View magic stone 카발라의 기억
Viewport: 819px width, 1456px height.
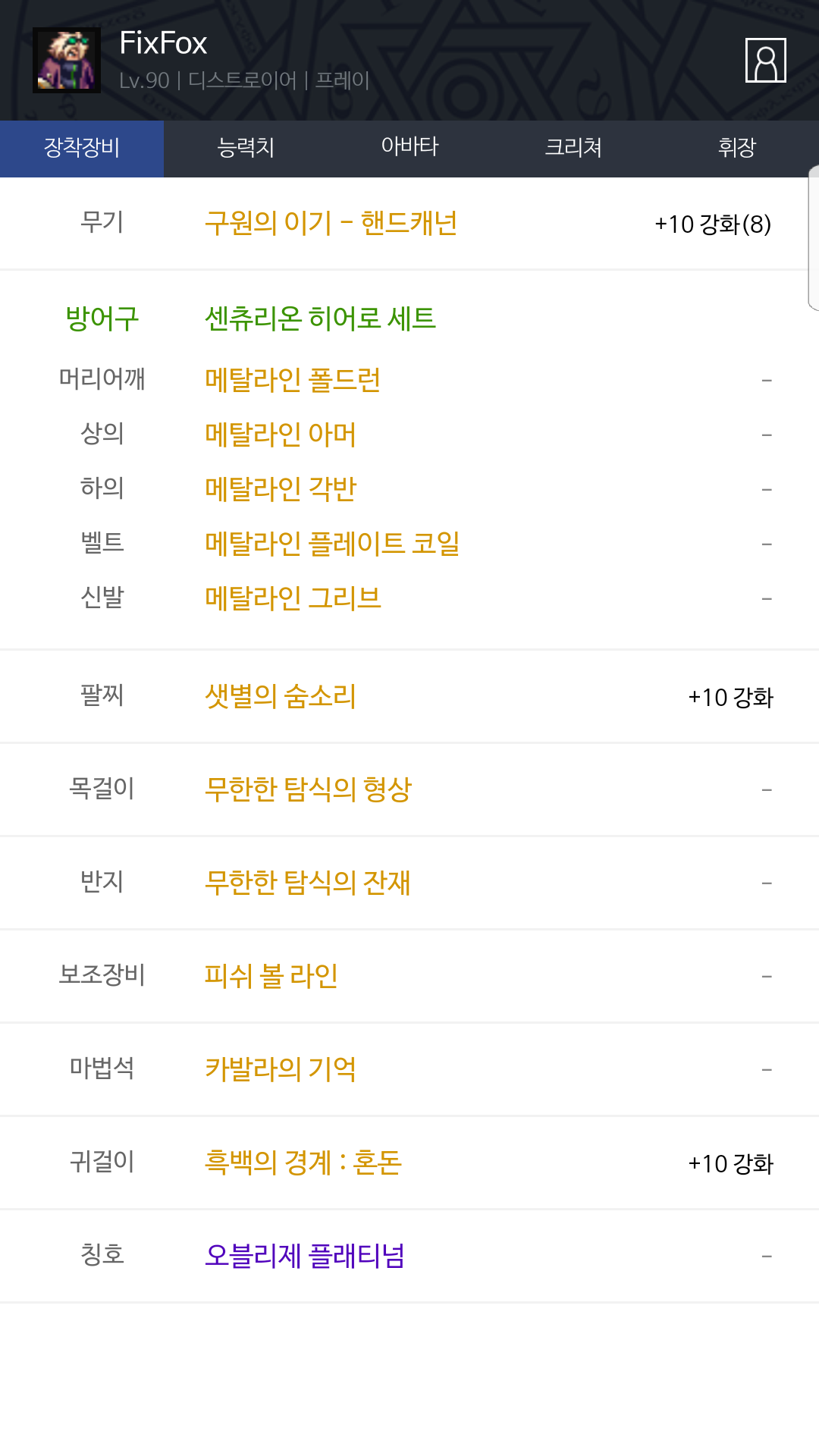[281, 1069]
